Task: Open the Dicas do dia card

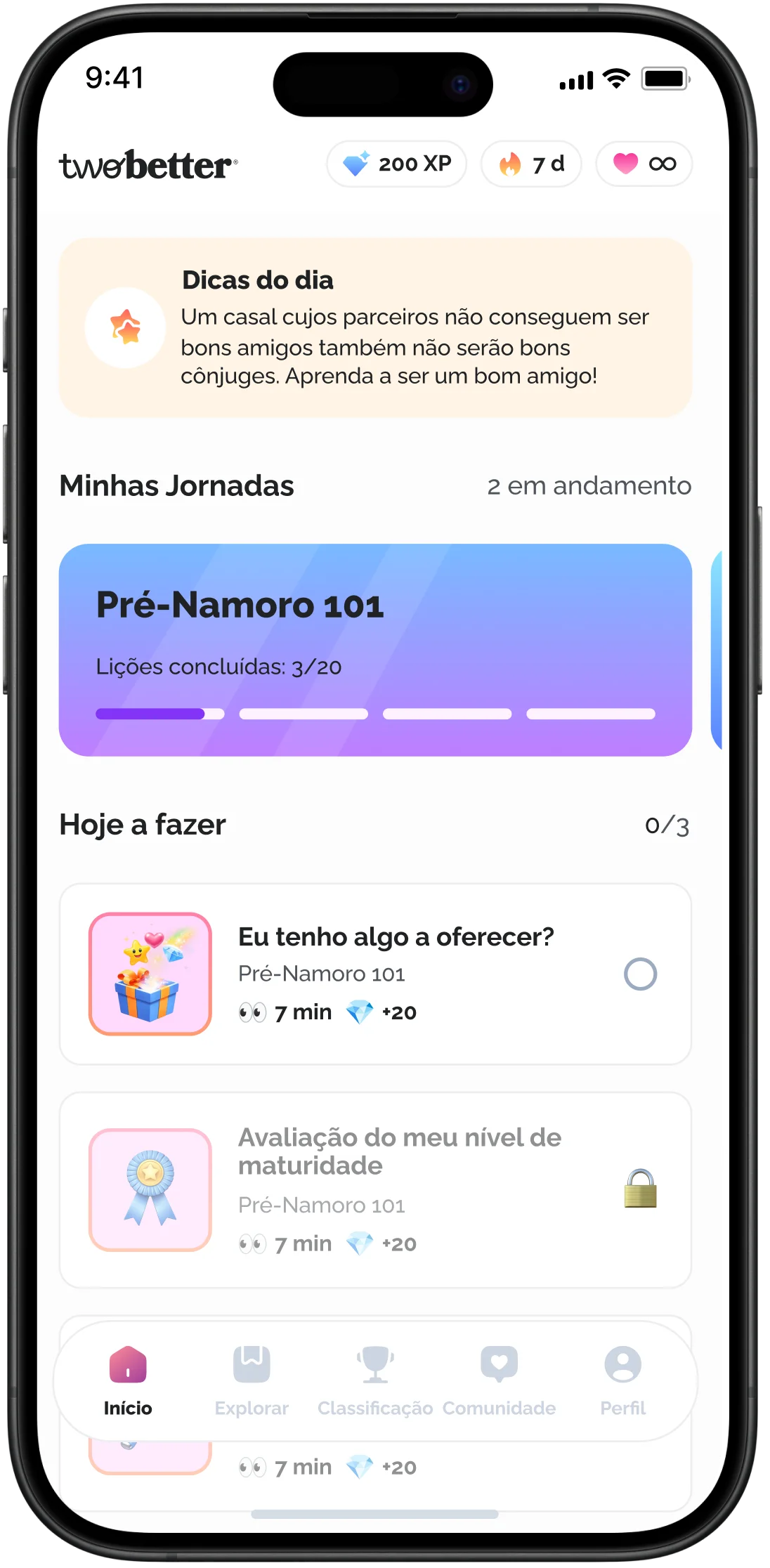Action: click(375, 327)
